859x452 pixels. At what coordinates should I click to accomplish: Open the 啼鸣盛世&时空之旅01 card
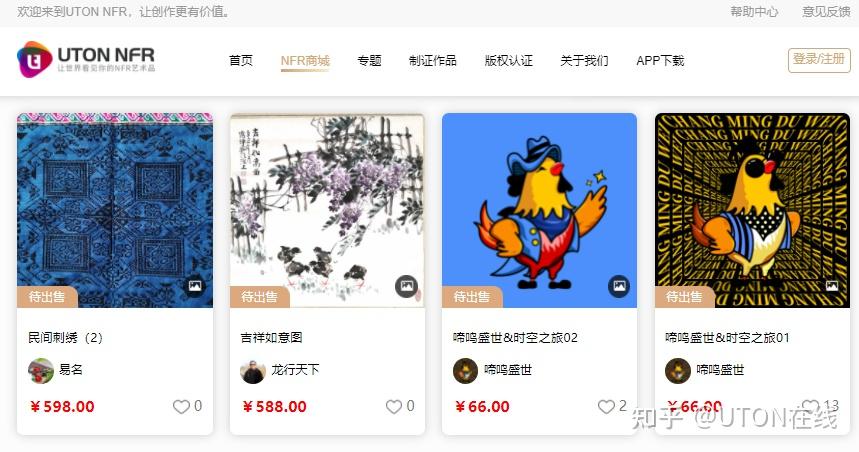point(752,210)
